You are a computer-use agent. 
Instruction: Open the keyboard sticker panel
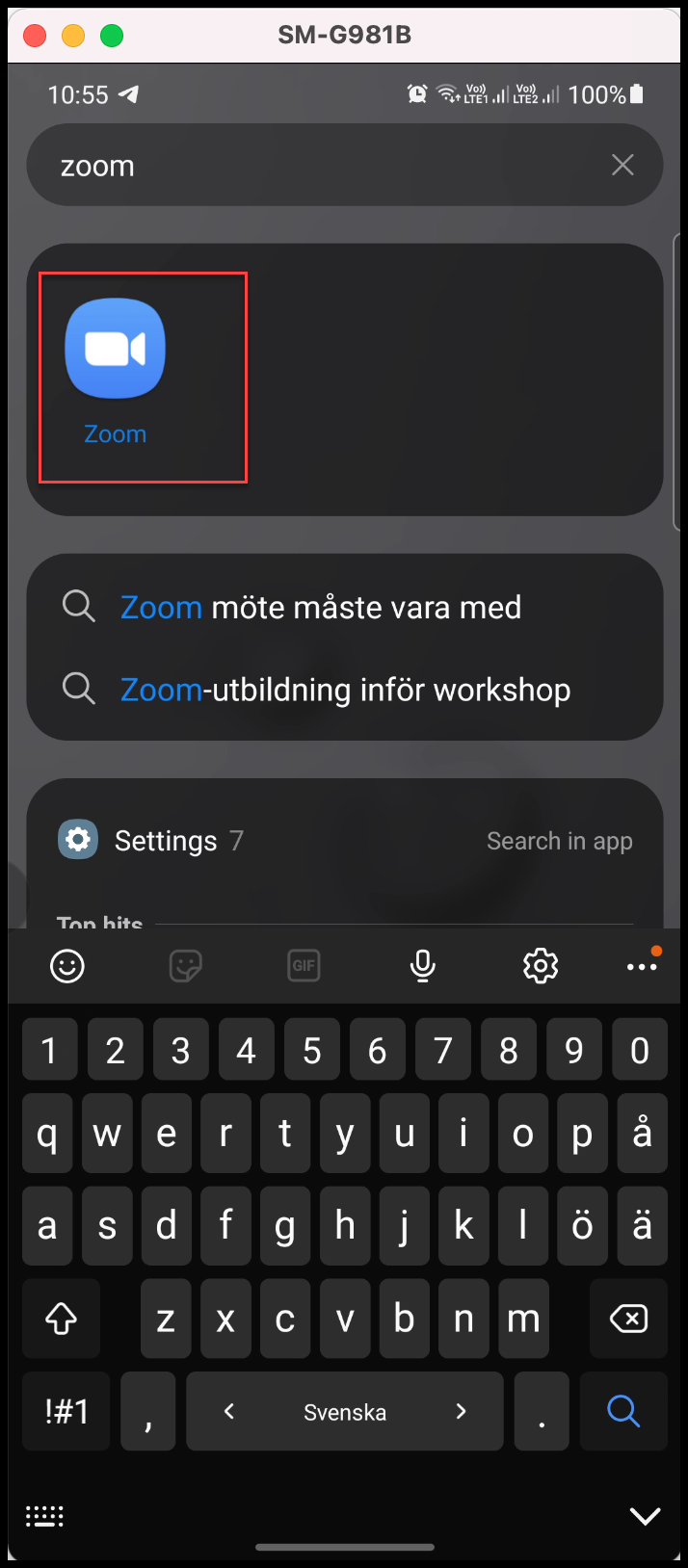tap(186, 965)
